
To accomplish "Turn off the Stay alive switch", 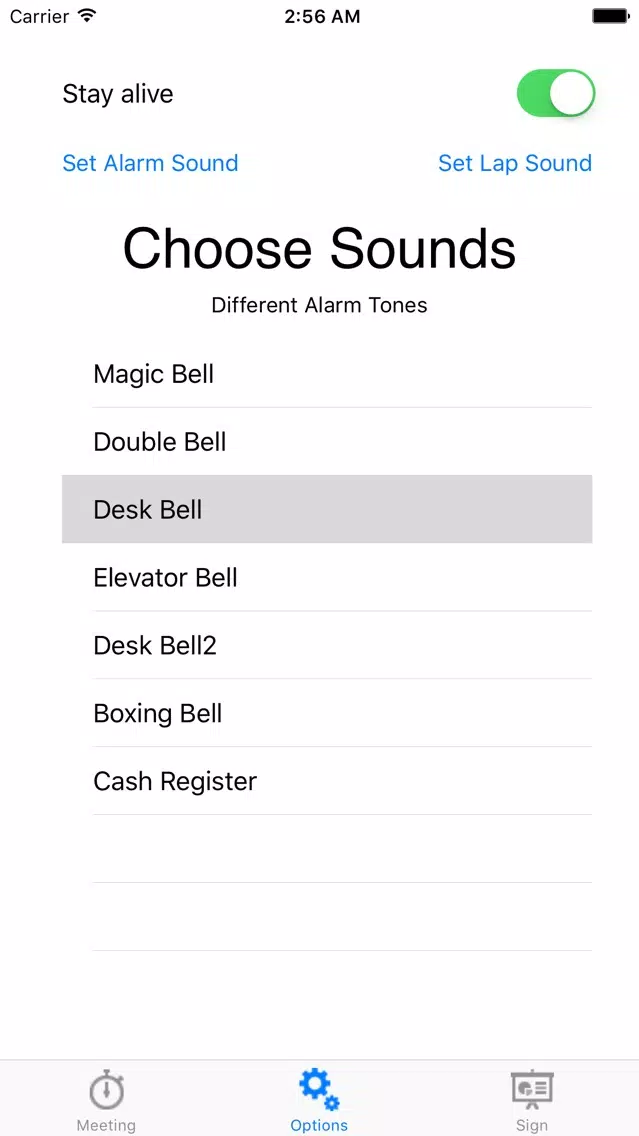I will [x=556, y=93].
